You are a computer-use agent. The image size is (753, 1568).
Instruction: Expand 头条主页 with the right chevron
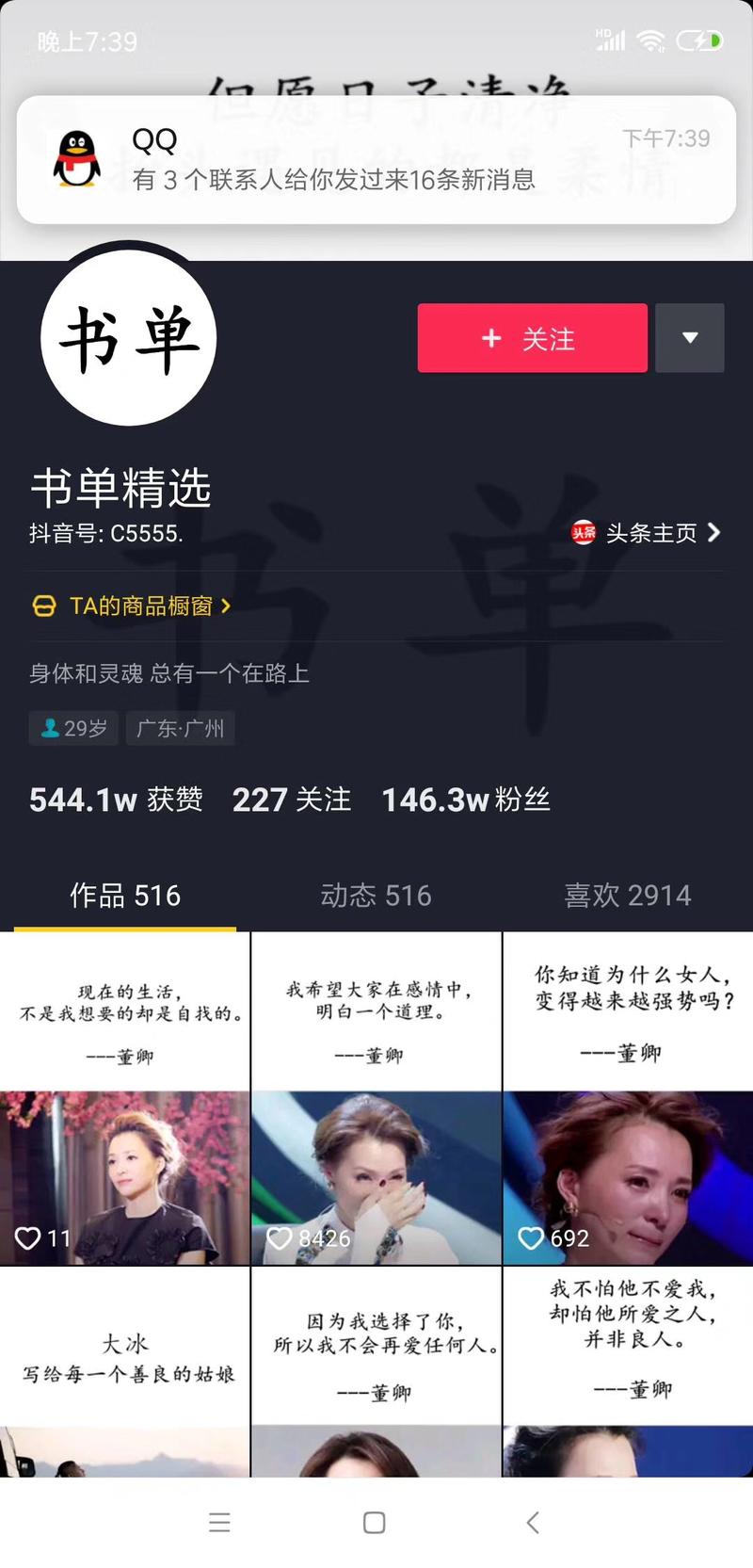pyautogui.click(x=713, y=533)
